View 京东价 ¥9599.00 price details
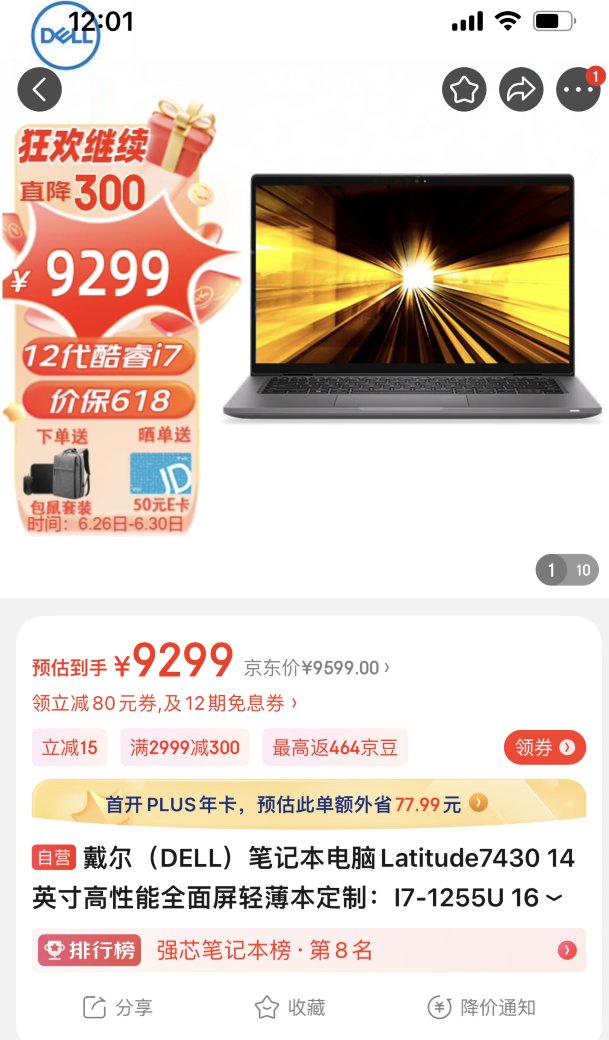Viewport: 609px width, 1040px height. click(x=317, y=668)
